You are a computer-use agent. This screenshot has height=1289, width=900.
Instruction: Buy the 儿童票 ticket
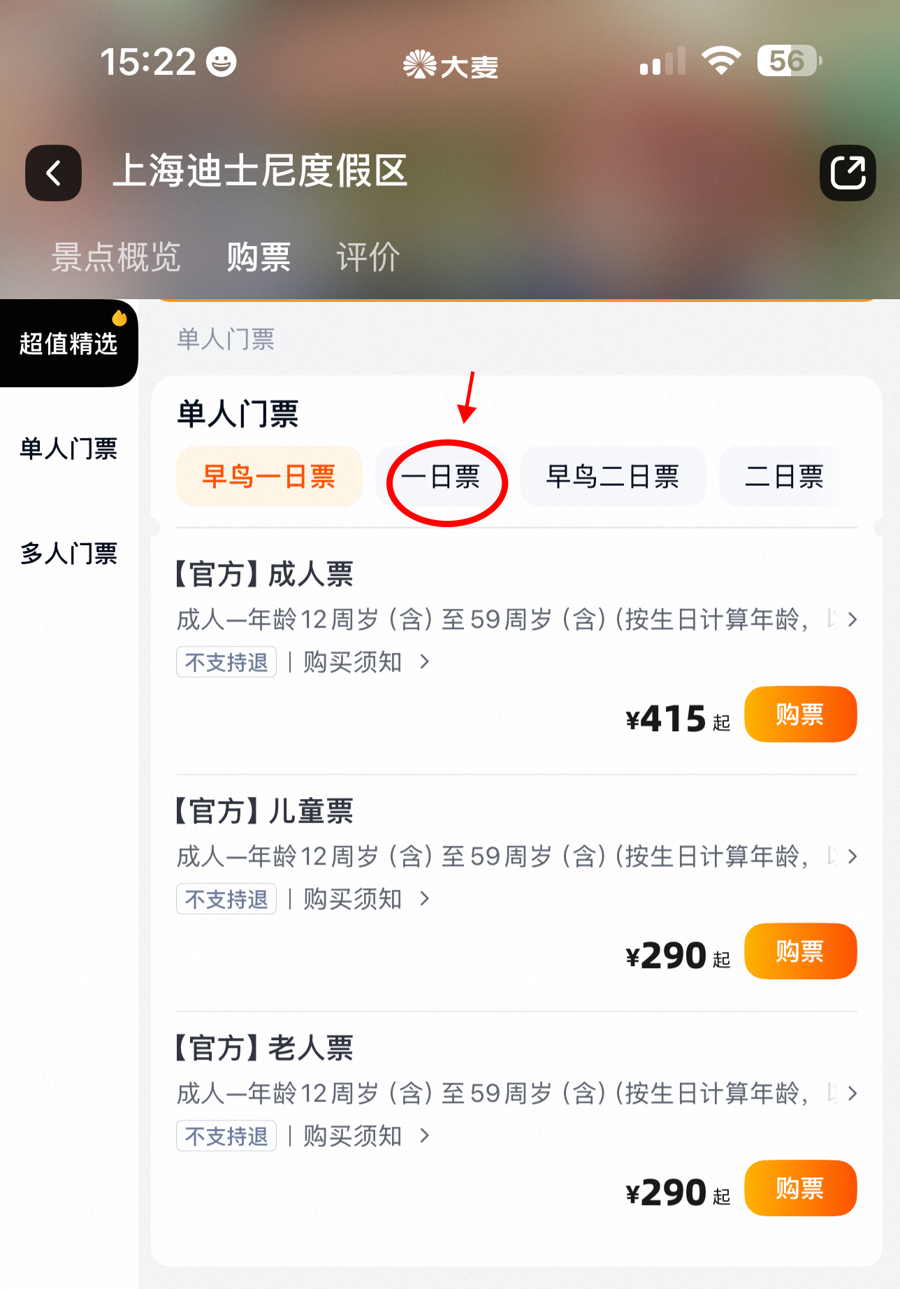pos(800,951)
